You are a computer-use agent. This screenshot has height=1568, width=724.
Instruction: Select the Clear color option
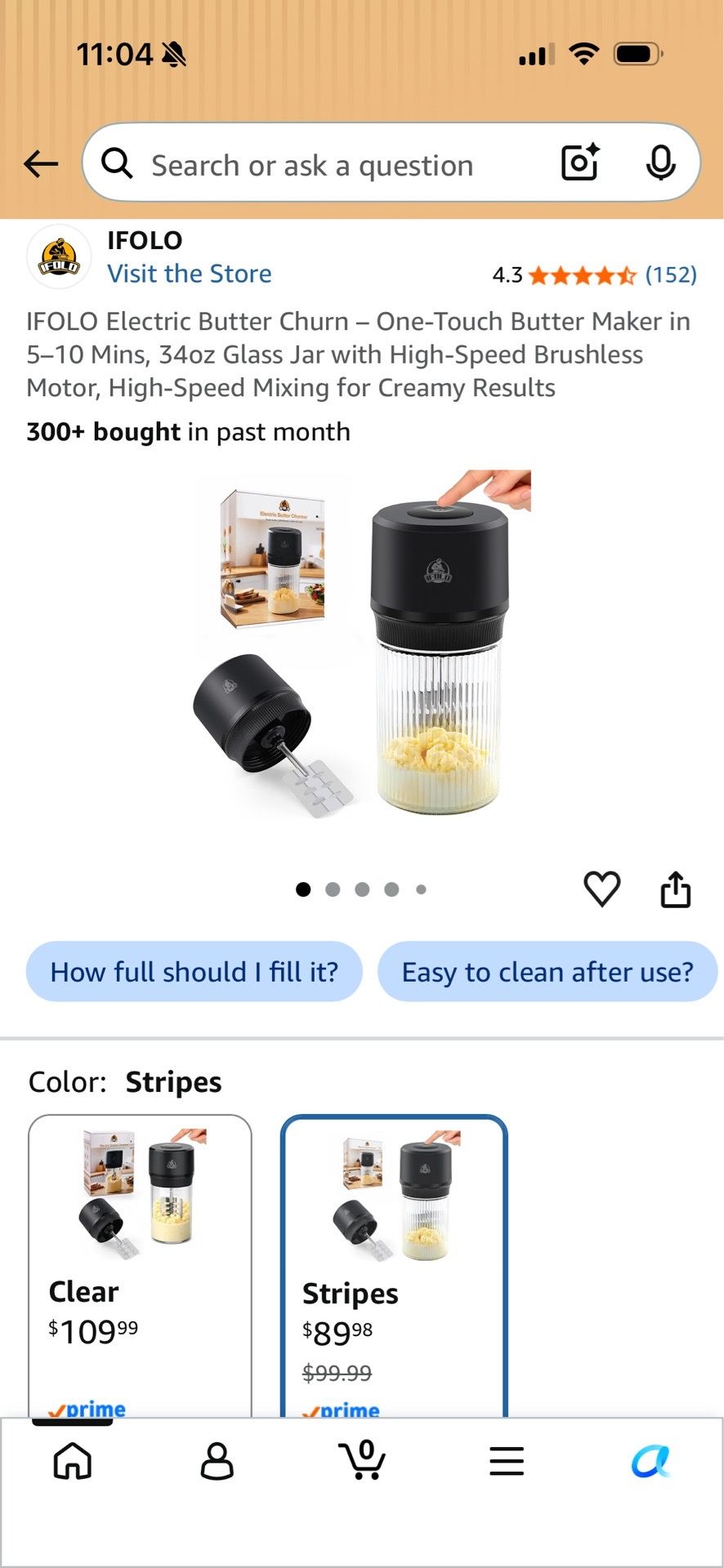pos(140,1266)
